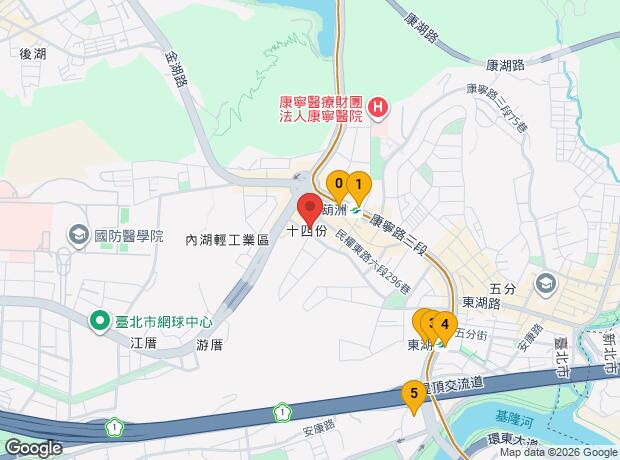This screenshot has width=620, height=460.
Task: Tap the orange map marker numbered 0
Action: pos(339,185)
